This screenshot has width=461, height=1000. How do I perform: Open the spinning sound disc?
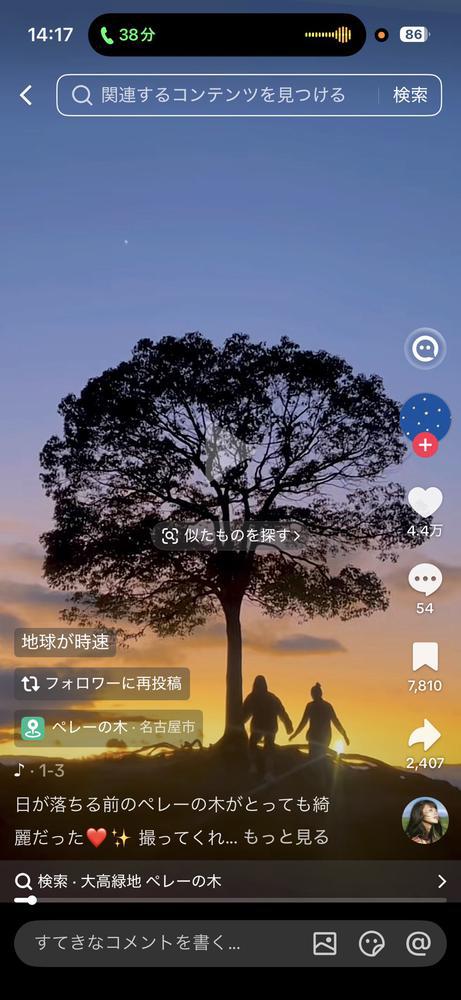tap(425, 820)
